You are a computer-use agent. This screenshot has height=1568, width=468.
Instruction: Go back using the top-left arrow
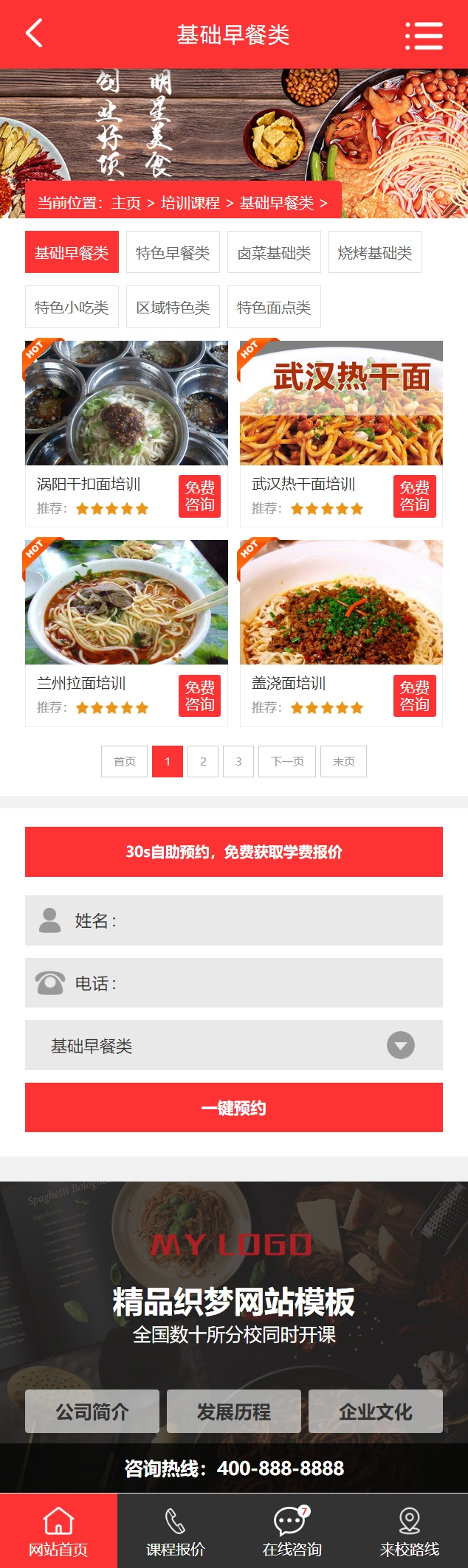34,34
